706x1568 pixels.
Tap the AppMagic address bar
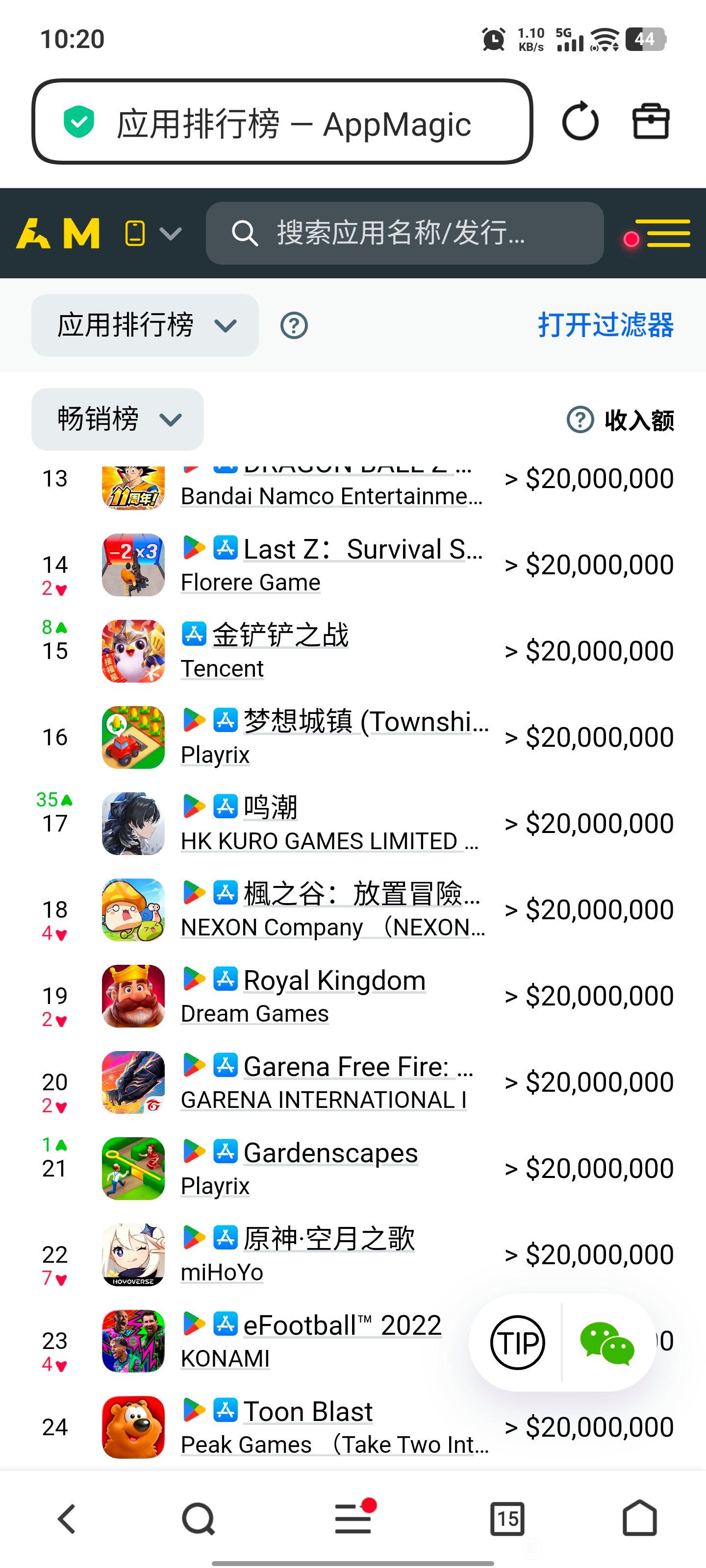[282, 122]
